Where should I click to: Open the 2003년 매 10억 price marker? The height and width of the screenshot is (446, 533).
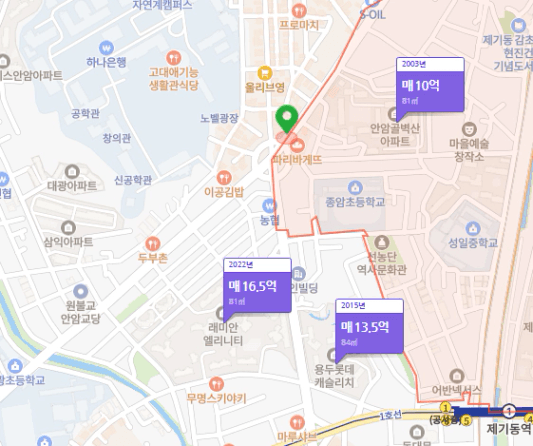click(x=430, y=85)
